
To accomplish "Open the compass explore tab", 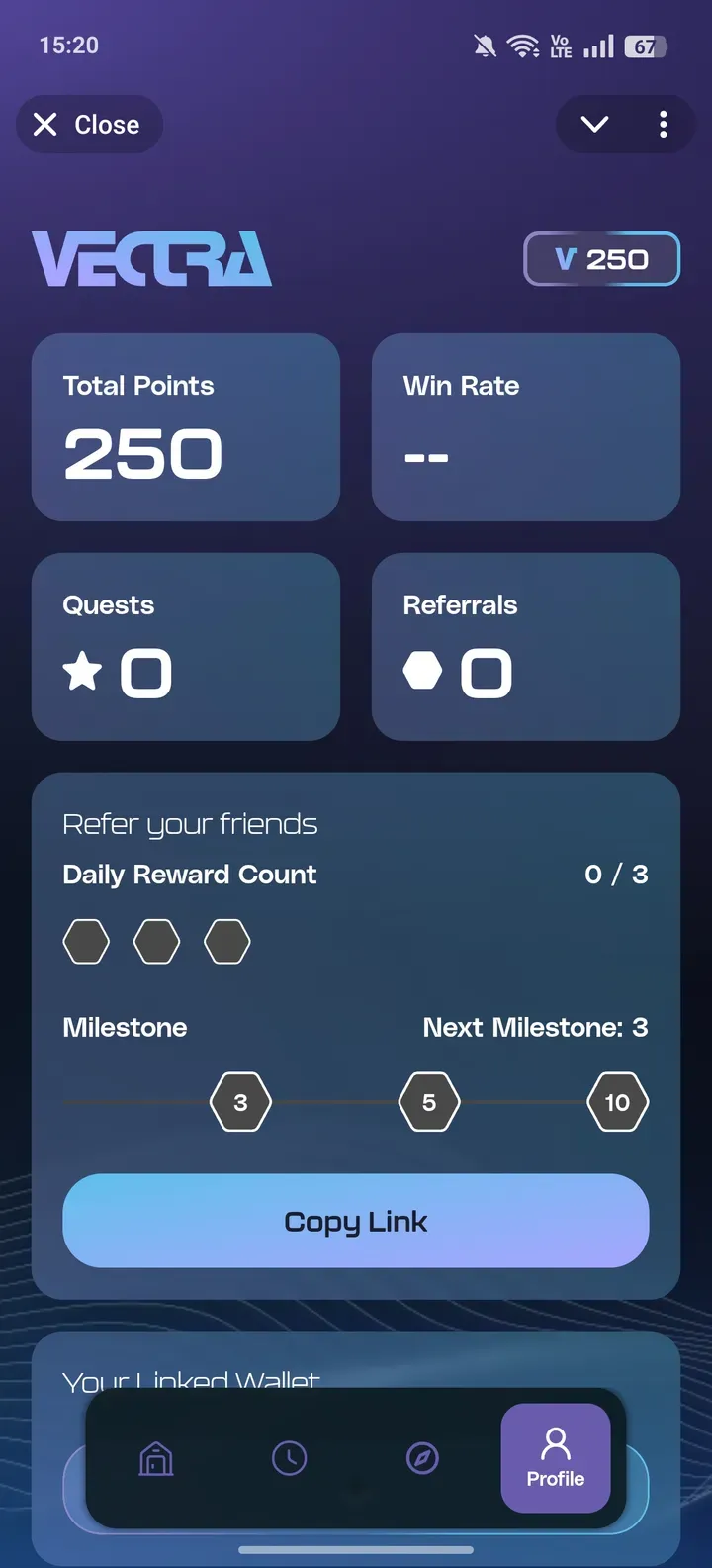I will pyautogui.click(x=422, y=1458).
